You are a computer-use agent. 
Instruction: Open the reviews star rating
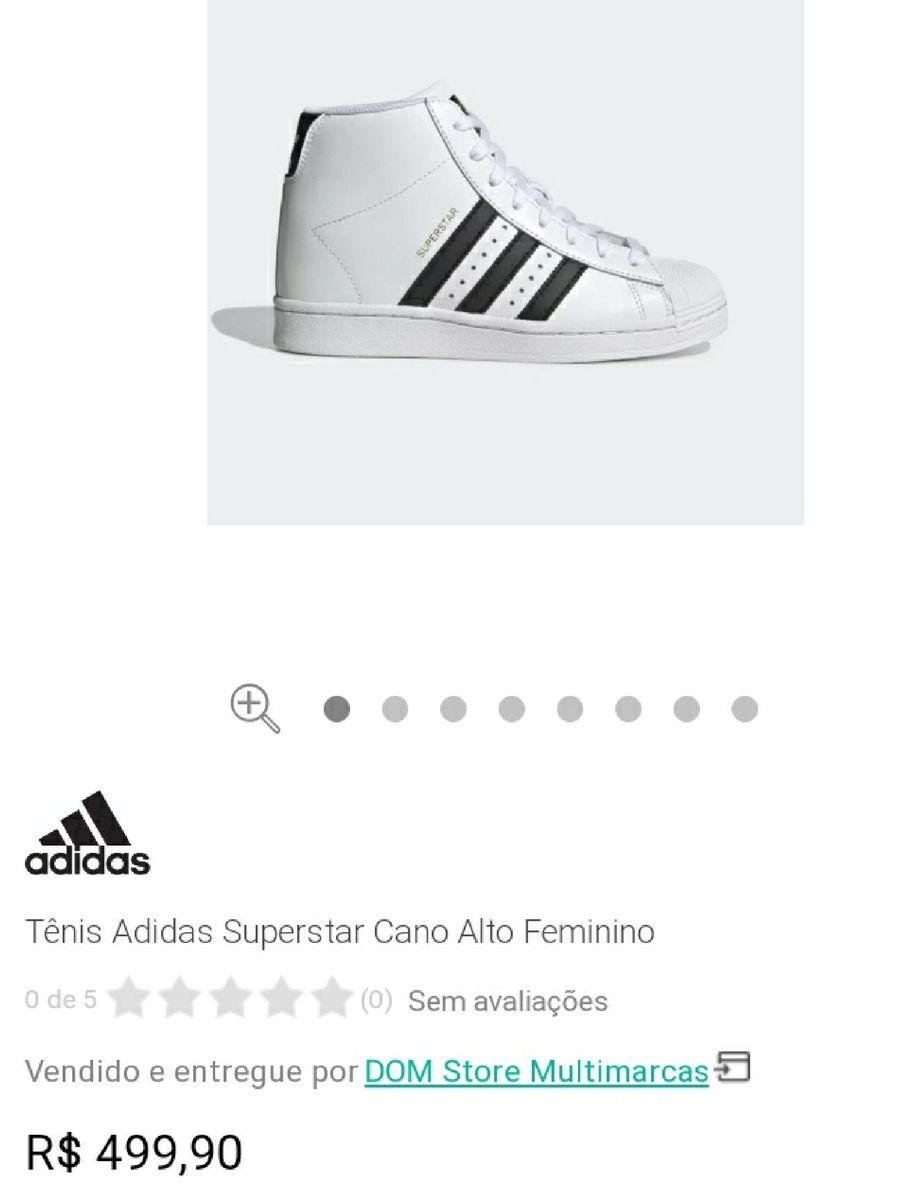pos(230,1000)
